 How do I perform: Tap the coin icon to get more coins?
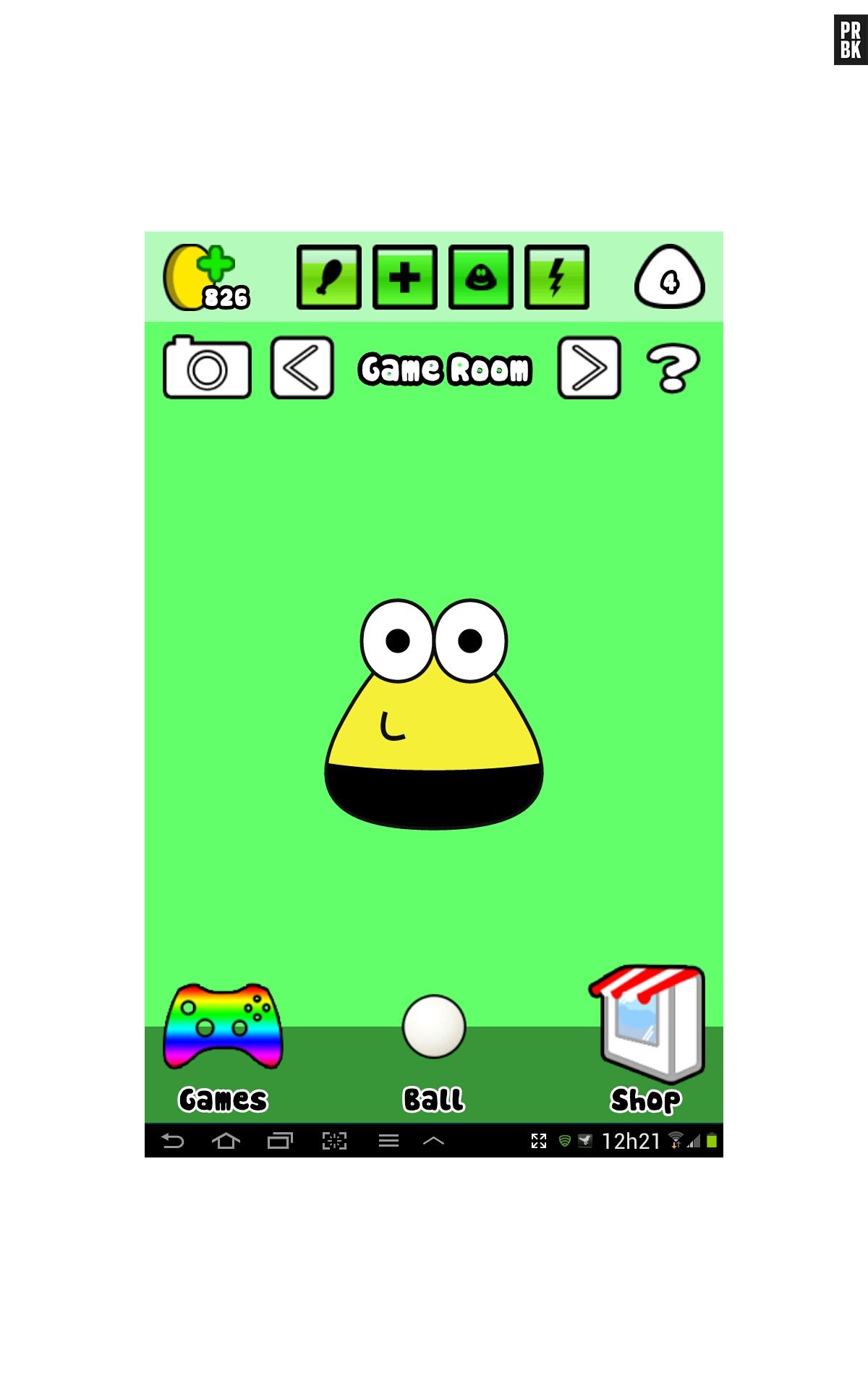point(206,278)
